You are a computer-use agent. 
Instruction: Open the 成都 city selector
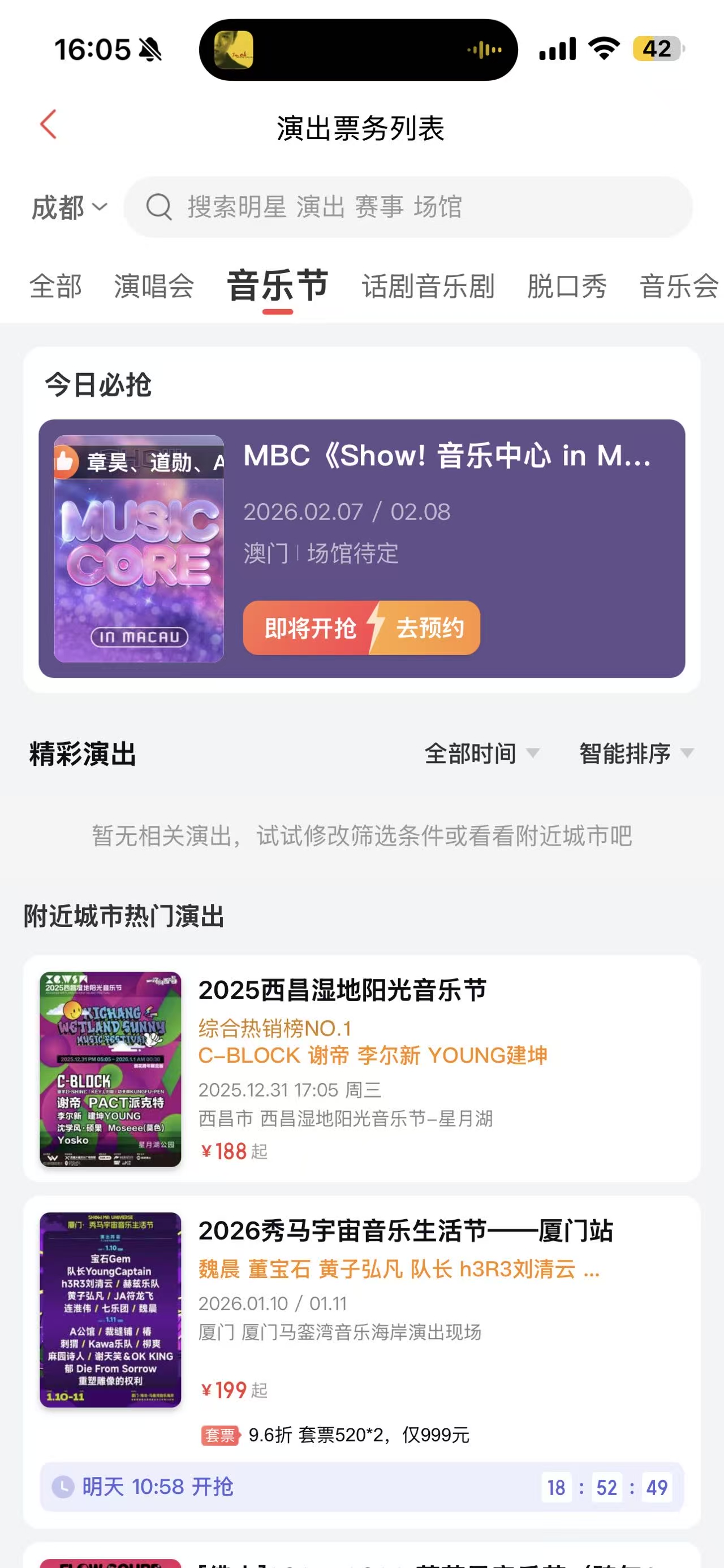pyautogui.click(x=69, y=207)
